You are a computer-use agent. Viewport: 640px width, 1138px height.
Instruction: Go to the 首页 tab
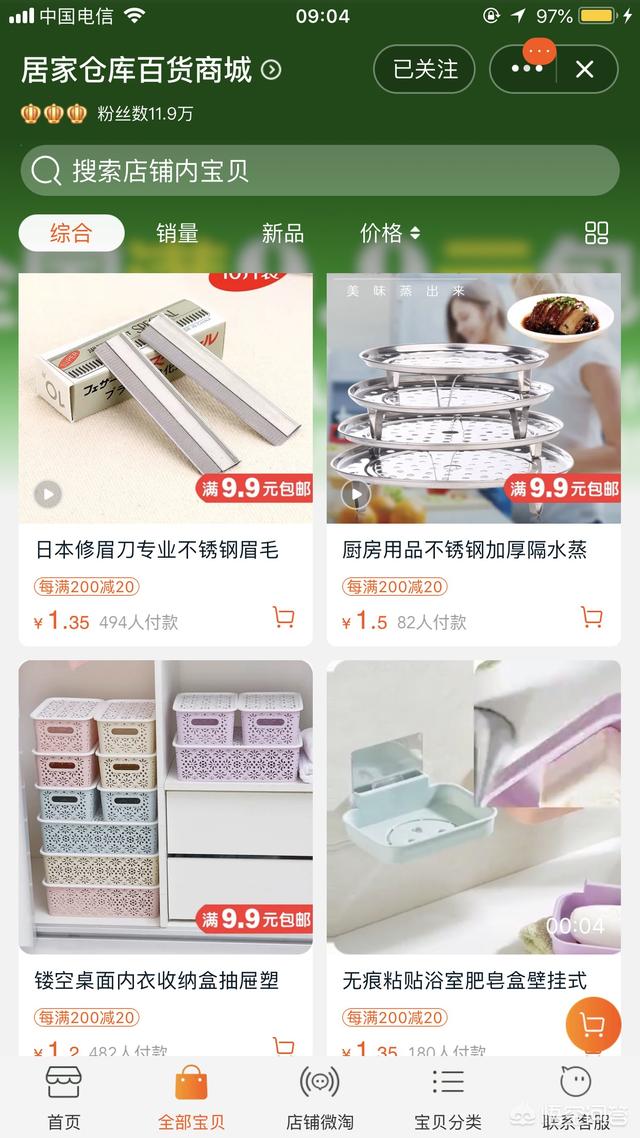click(64, 1096)
